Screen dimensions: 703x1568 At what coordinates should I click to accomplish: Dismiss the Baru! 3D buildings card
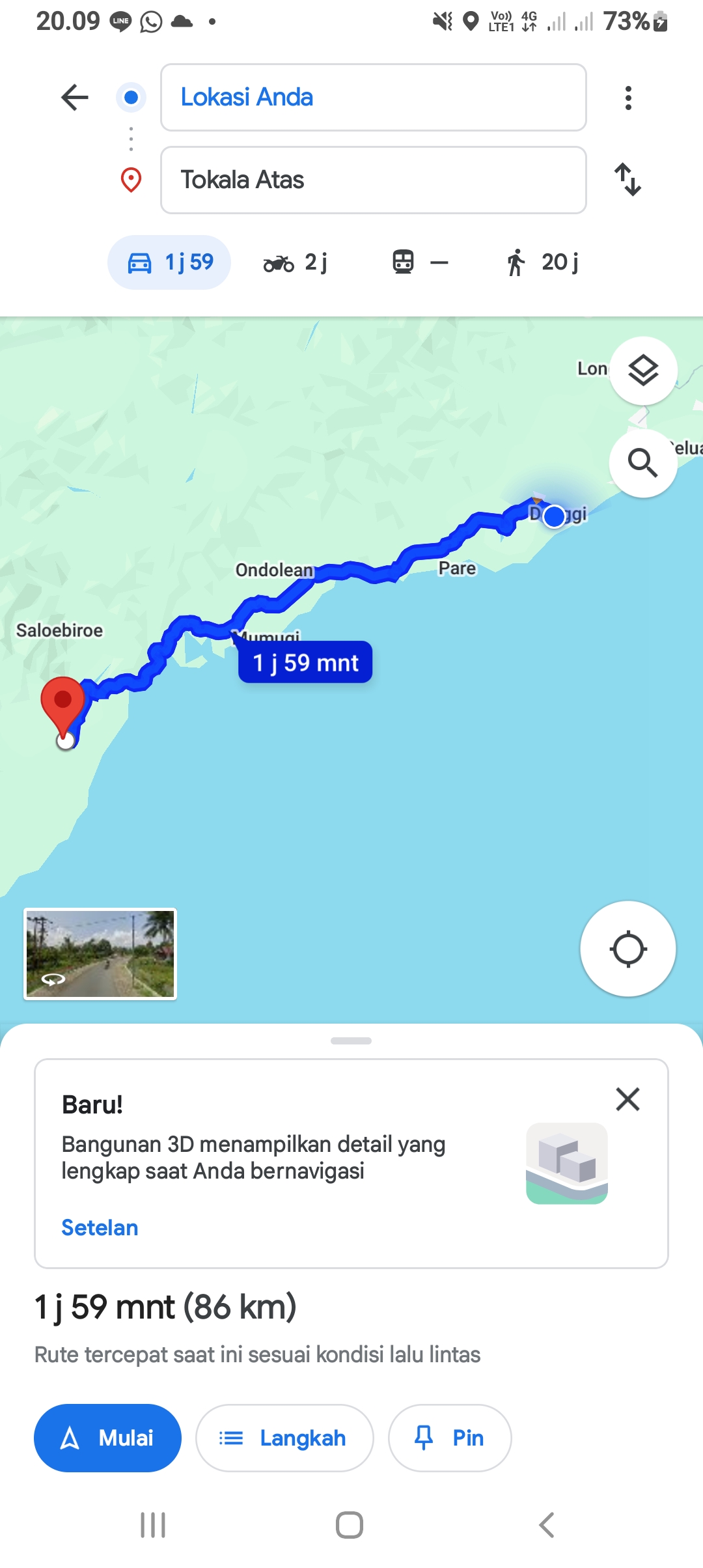coord(628,1099)
